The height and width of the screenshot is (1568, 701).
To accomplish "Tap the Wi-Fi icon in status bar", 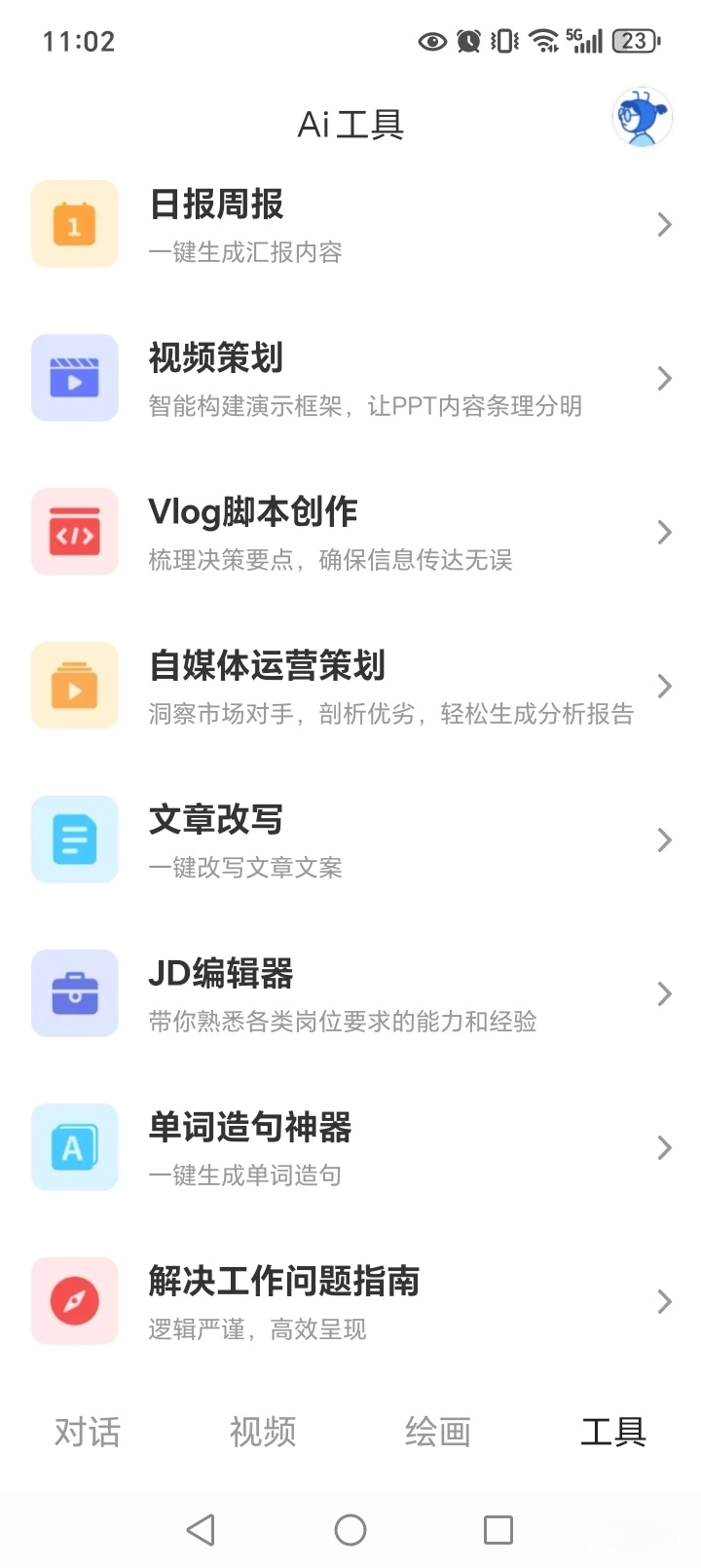I will pos(538,41).
